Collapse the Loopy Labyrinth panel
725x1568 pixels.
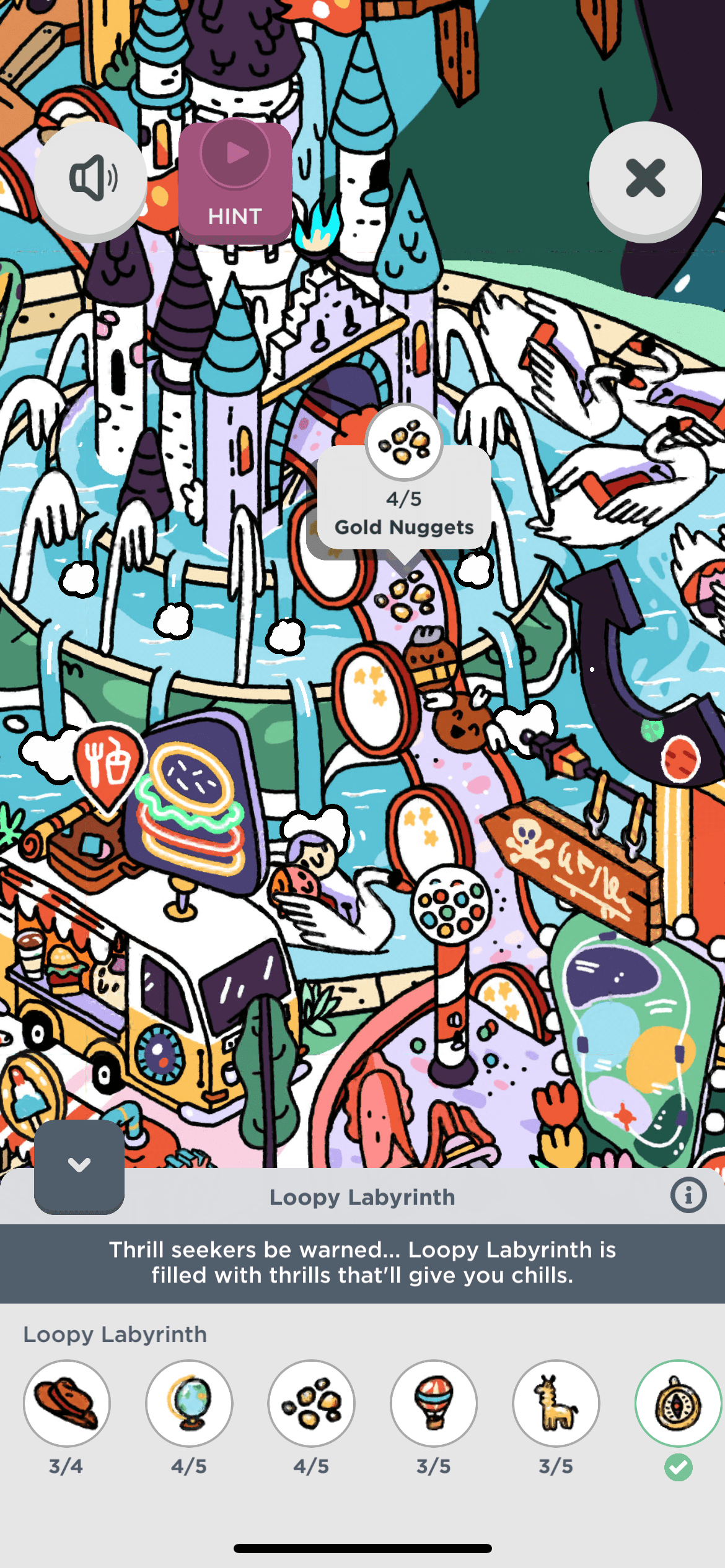coord(79,1165)
